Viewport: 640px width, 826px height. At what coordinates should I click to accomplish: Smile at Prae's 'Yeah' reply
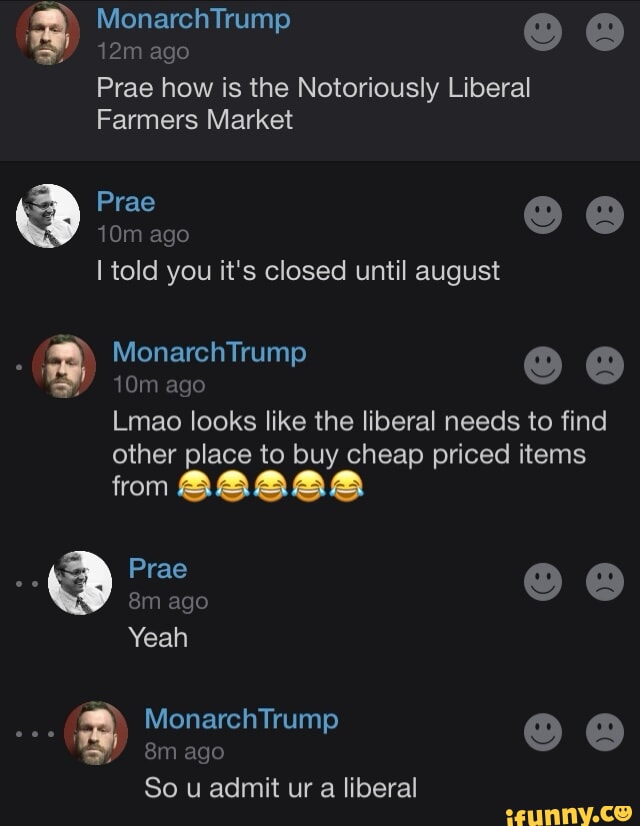[x=543, y=582]
